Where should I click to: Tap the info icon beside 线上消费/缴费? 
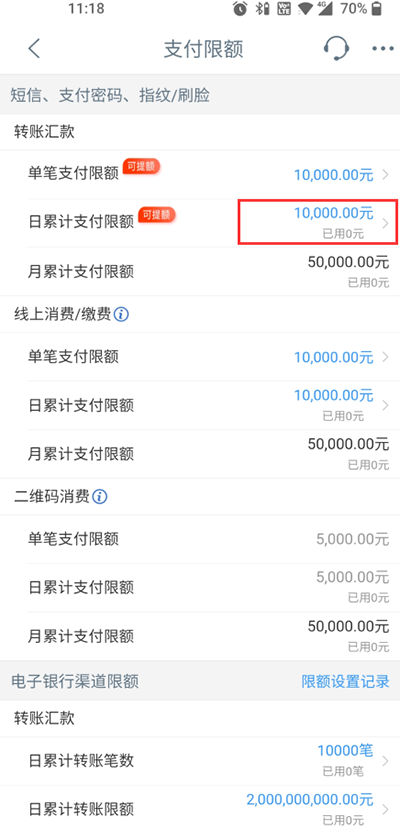pos(122,315)
